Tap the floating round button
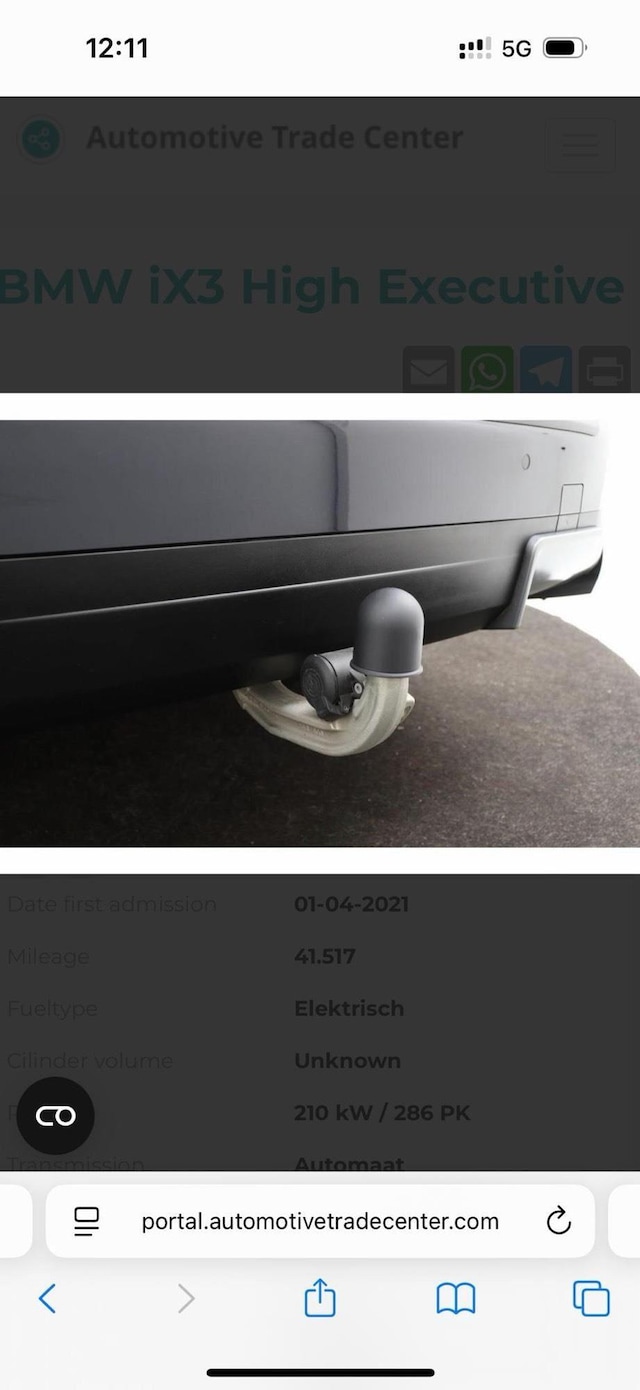 click(x=55, y=1116)
